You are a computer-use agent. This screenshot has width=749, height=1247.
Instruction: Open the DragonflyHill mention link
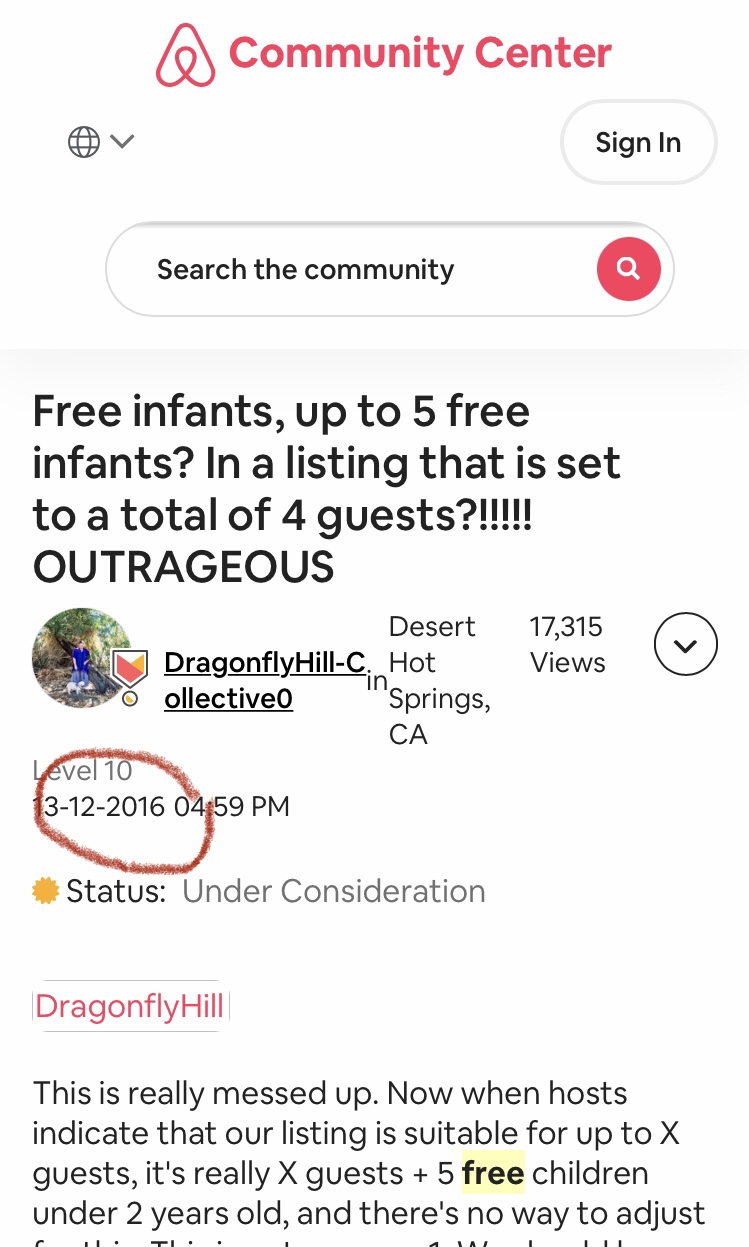(130, 1006)
